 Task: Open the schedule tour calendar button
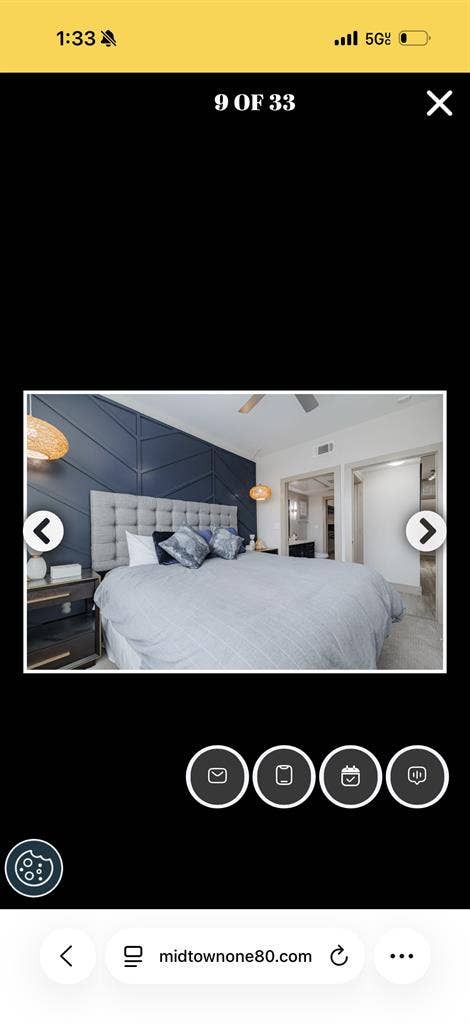coord(351,776)
